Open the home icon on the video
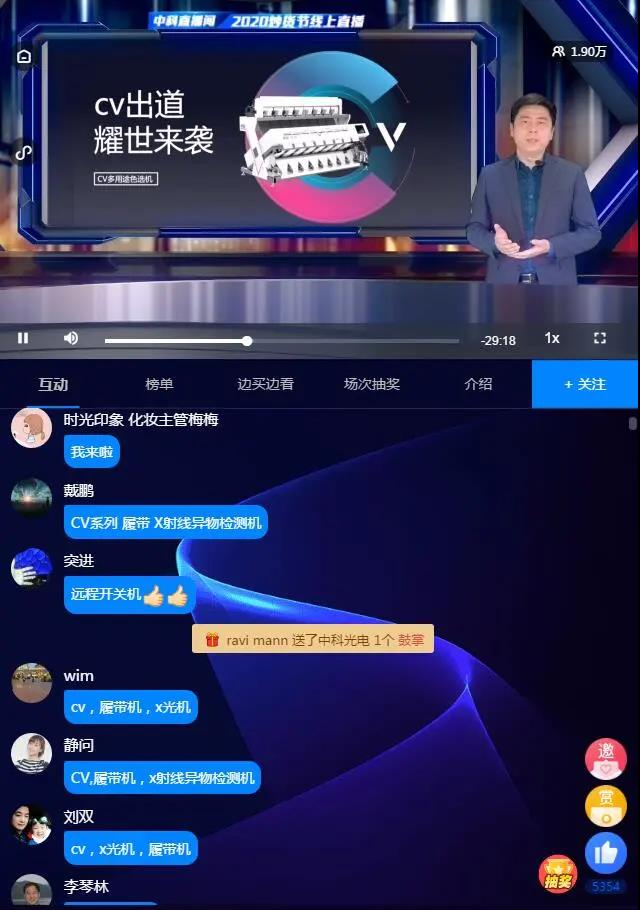The image size is (640, 910). tap(24, 57)
